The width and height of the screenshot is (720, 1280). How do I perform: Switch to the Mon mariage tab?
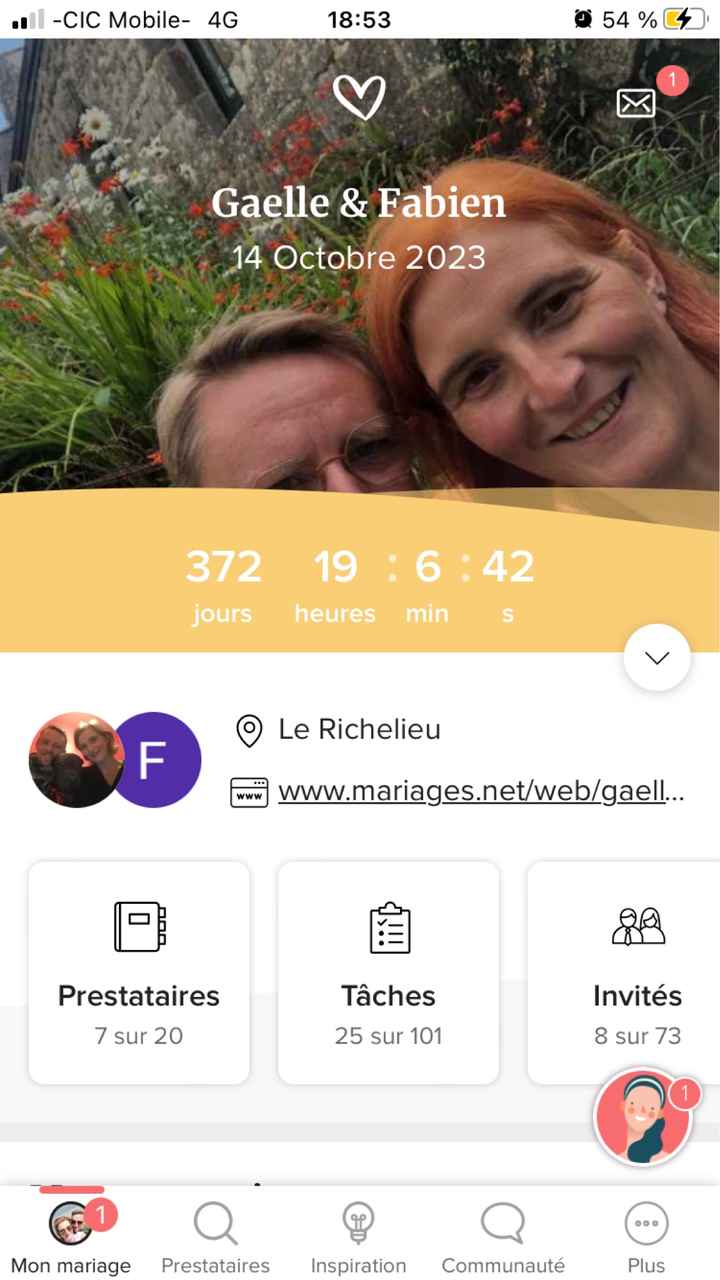pos(71,1238)
